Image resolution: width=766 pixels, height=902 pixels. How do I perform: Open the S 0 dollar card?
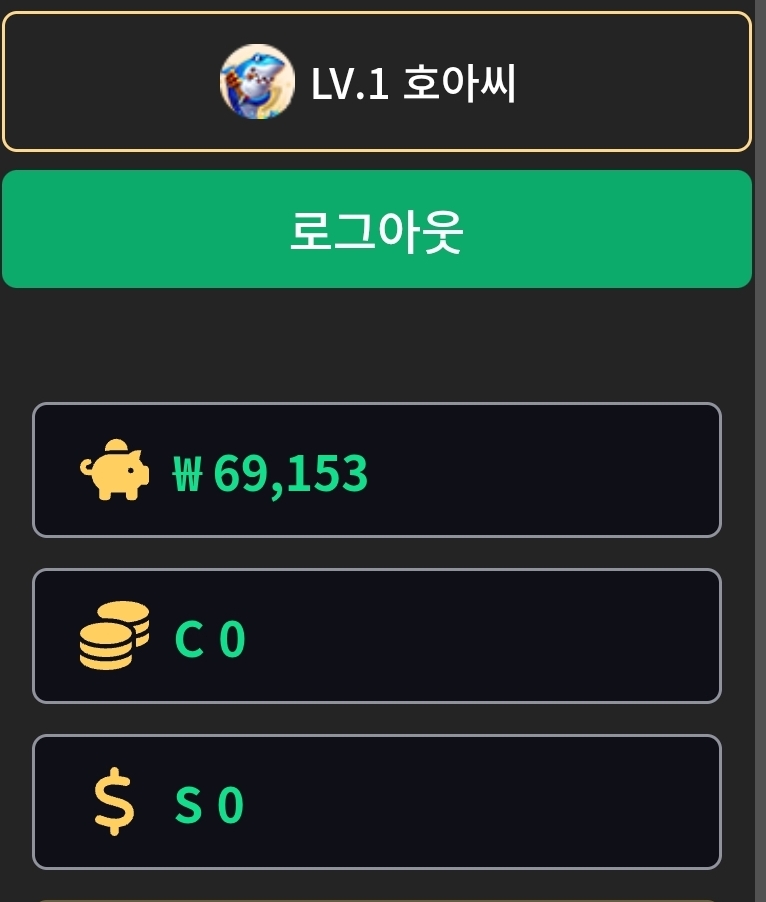coord(377,802)
